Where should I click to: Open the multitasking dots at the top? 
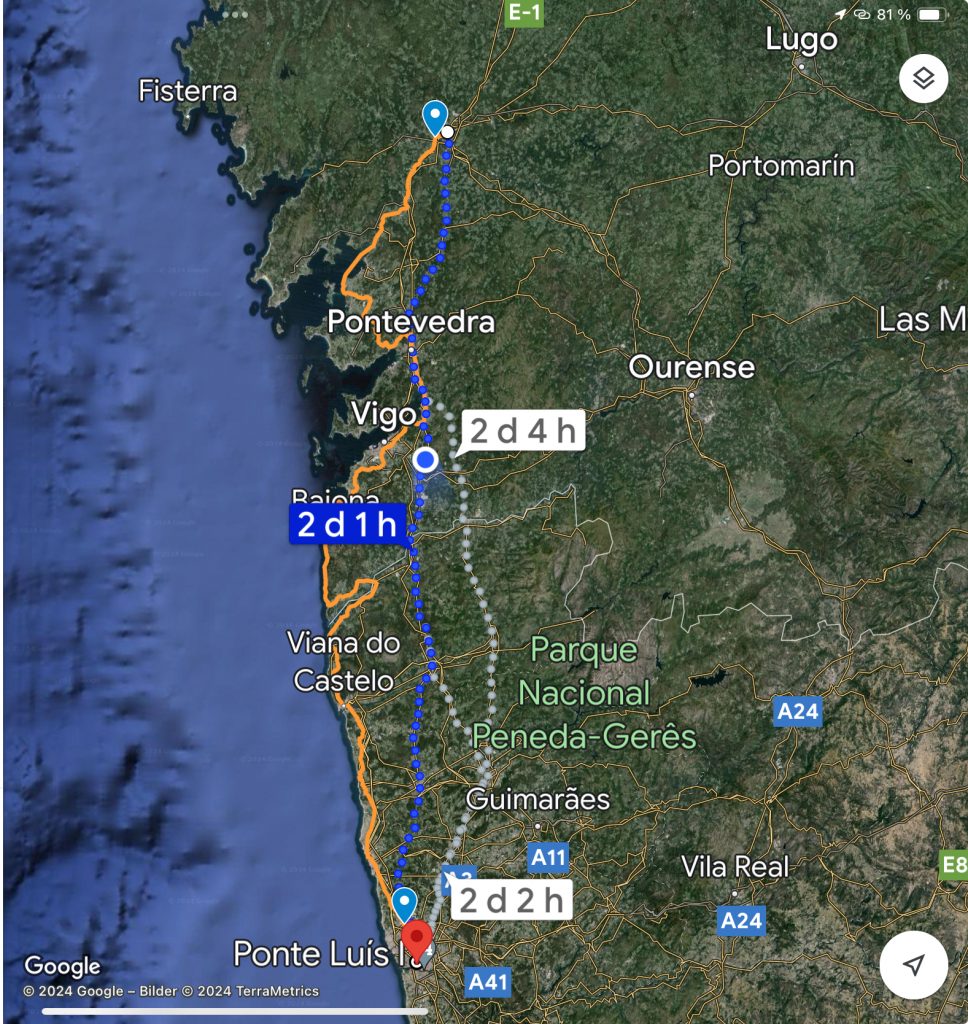[x=235, y=15]
